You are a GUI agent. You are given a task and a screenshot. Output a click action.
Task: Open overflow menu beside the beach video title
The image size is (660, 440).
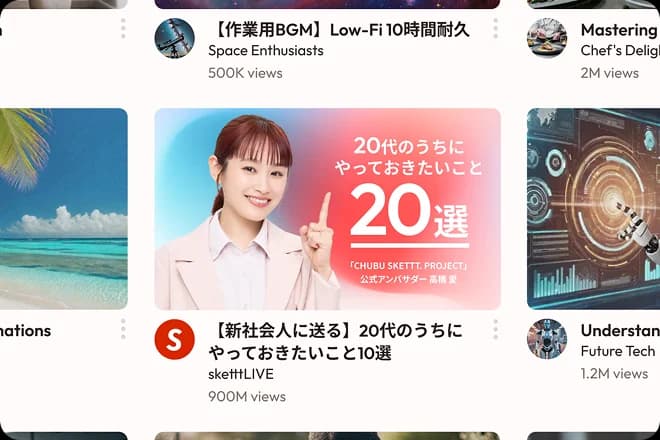click(123, 329)
